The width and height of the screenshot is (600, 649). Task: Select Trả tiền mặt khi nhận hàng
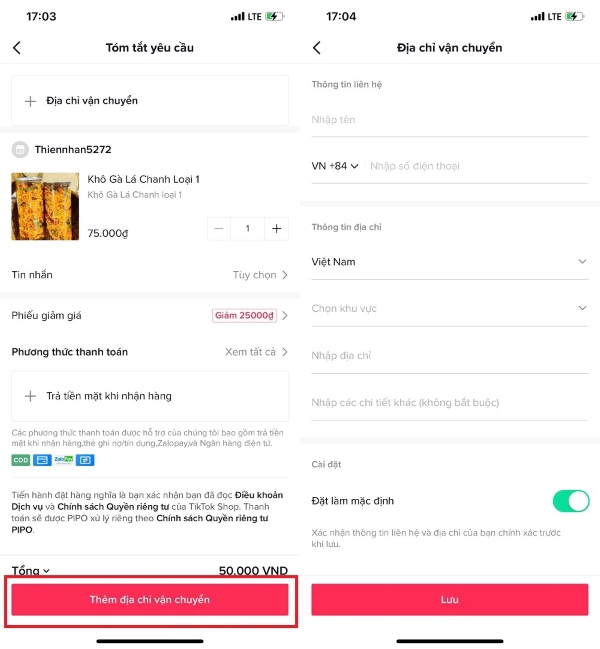point(150,396)
